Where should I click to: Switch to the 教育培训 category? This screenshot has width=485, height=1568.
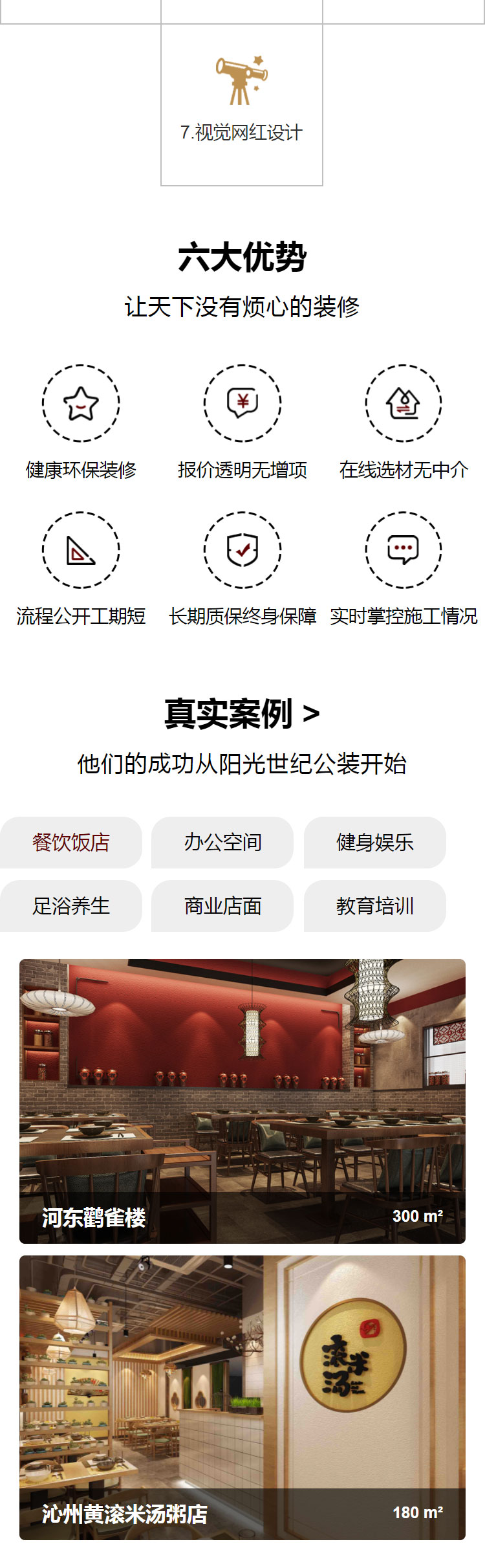point(375,906)
